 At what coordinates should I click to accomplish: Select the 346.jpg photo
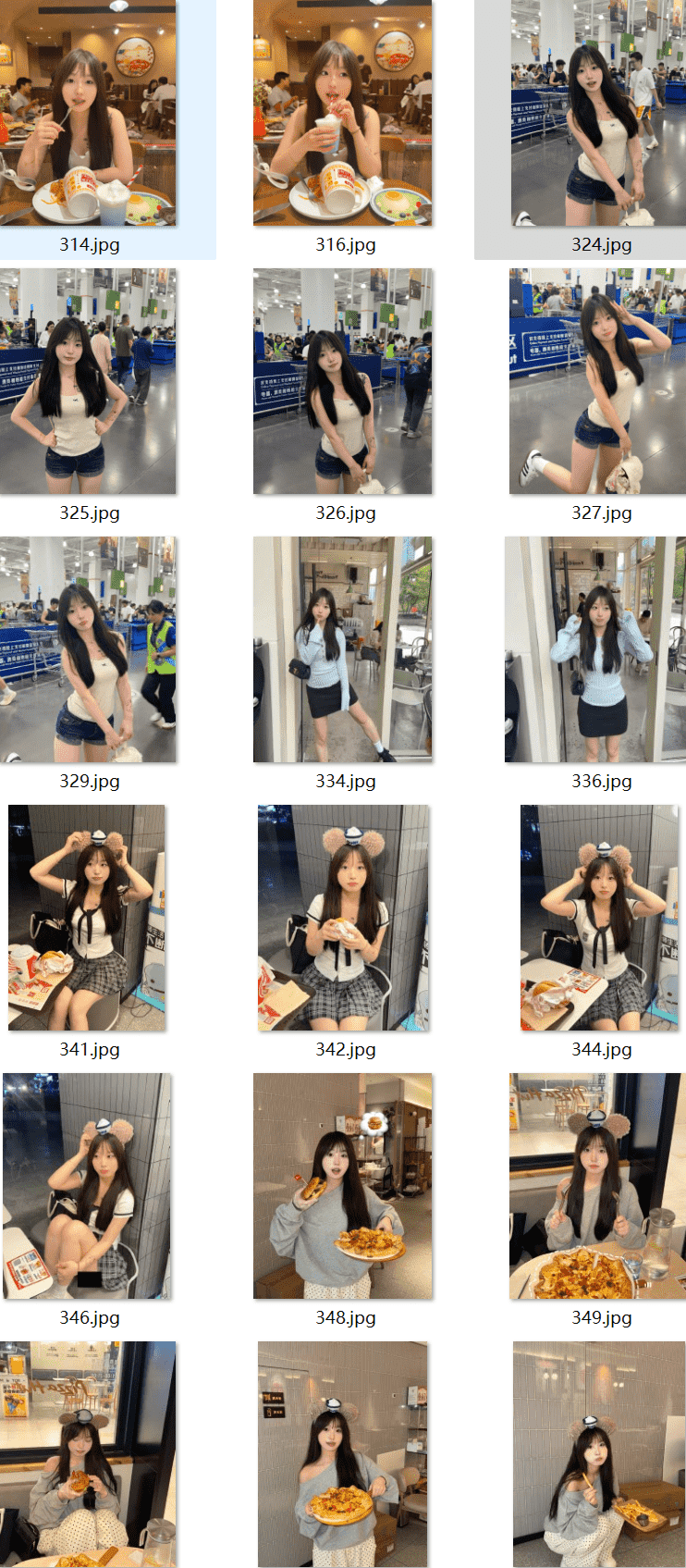(x=88, y=1186)
